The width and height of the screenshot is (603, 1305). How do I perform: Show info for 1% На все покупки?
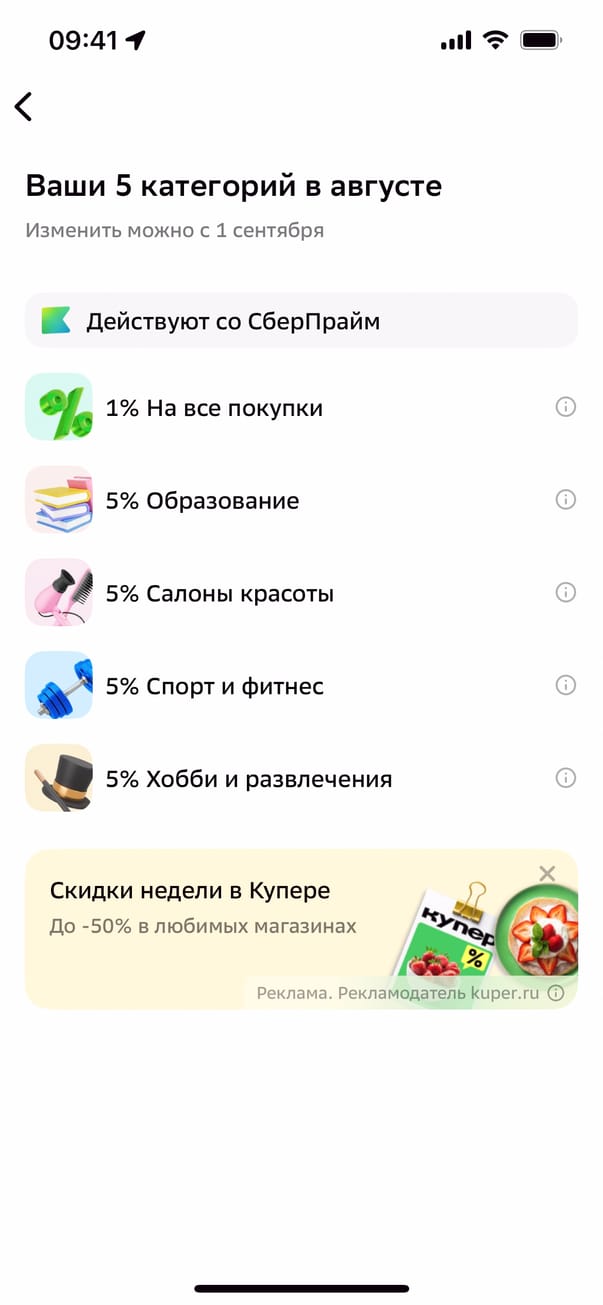[x=565, y=407]
